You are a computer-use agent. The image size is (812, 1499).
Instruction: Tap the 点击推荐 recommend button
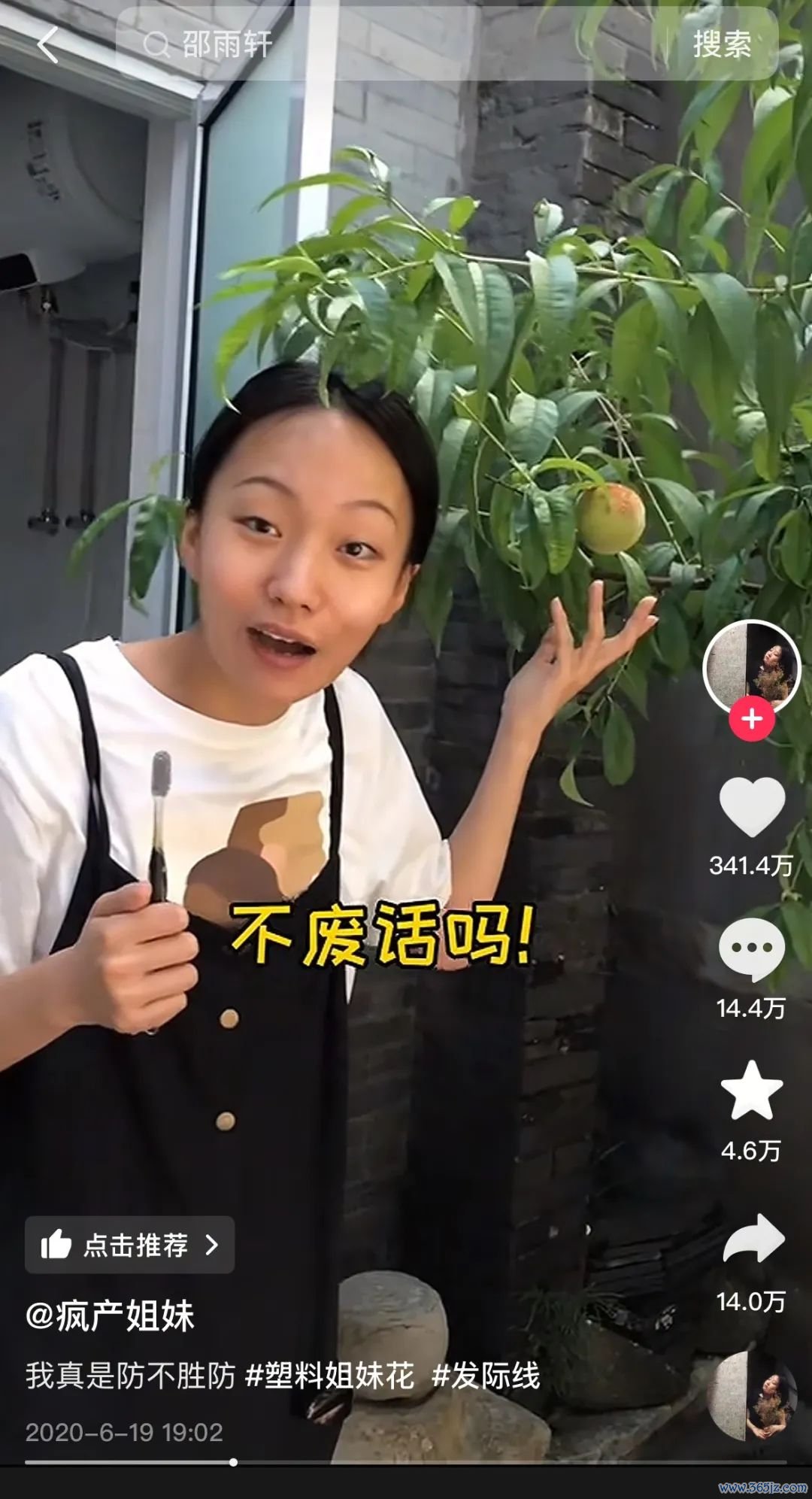pos(129,1245)
